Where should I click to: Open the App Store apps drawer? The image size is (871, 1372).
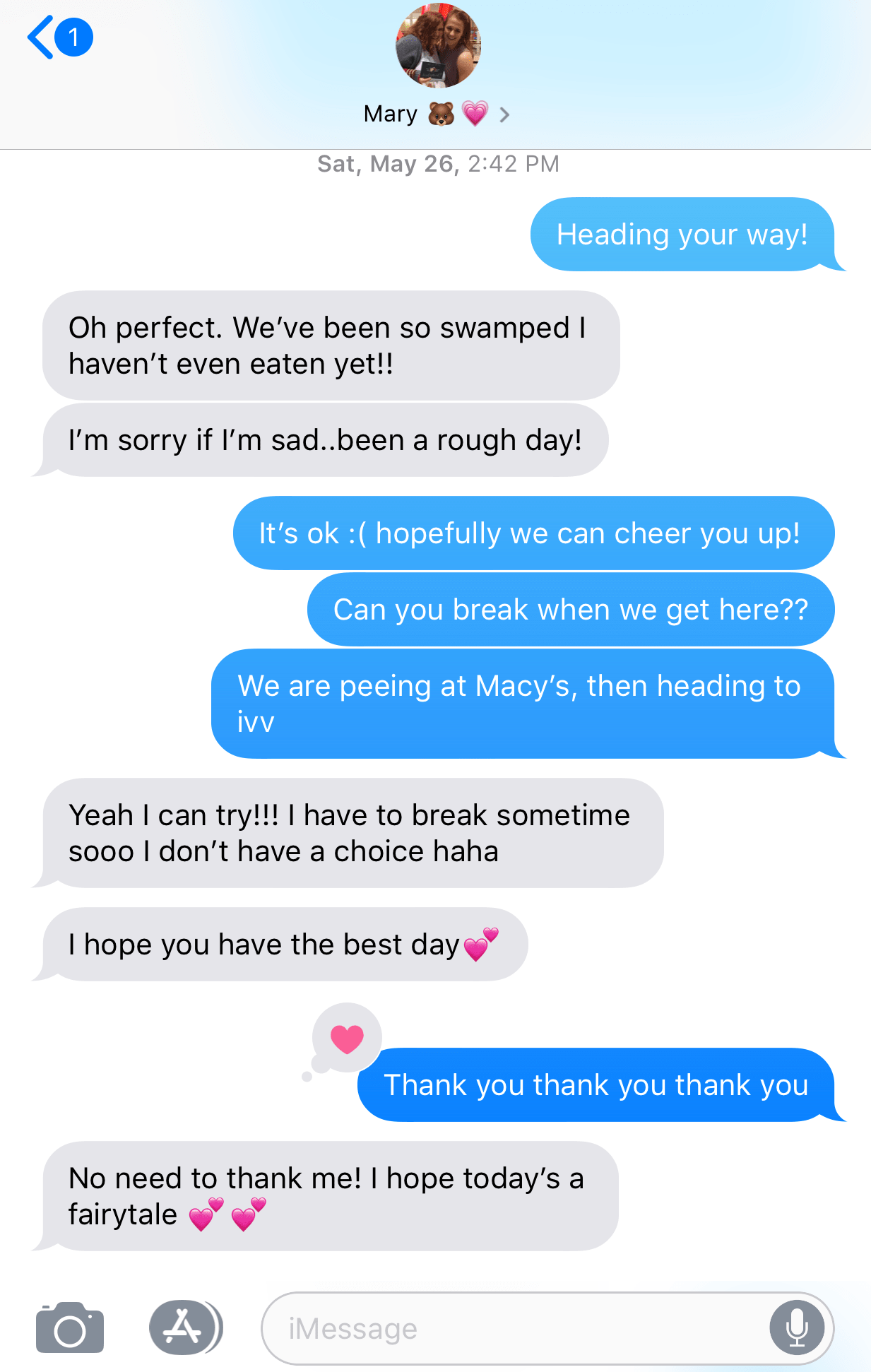[x=184, y=1328]
